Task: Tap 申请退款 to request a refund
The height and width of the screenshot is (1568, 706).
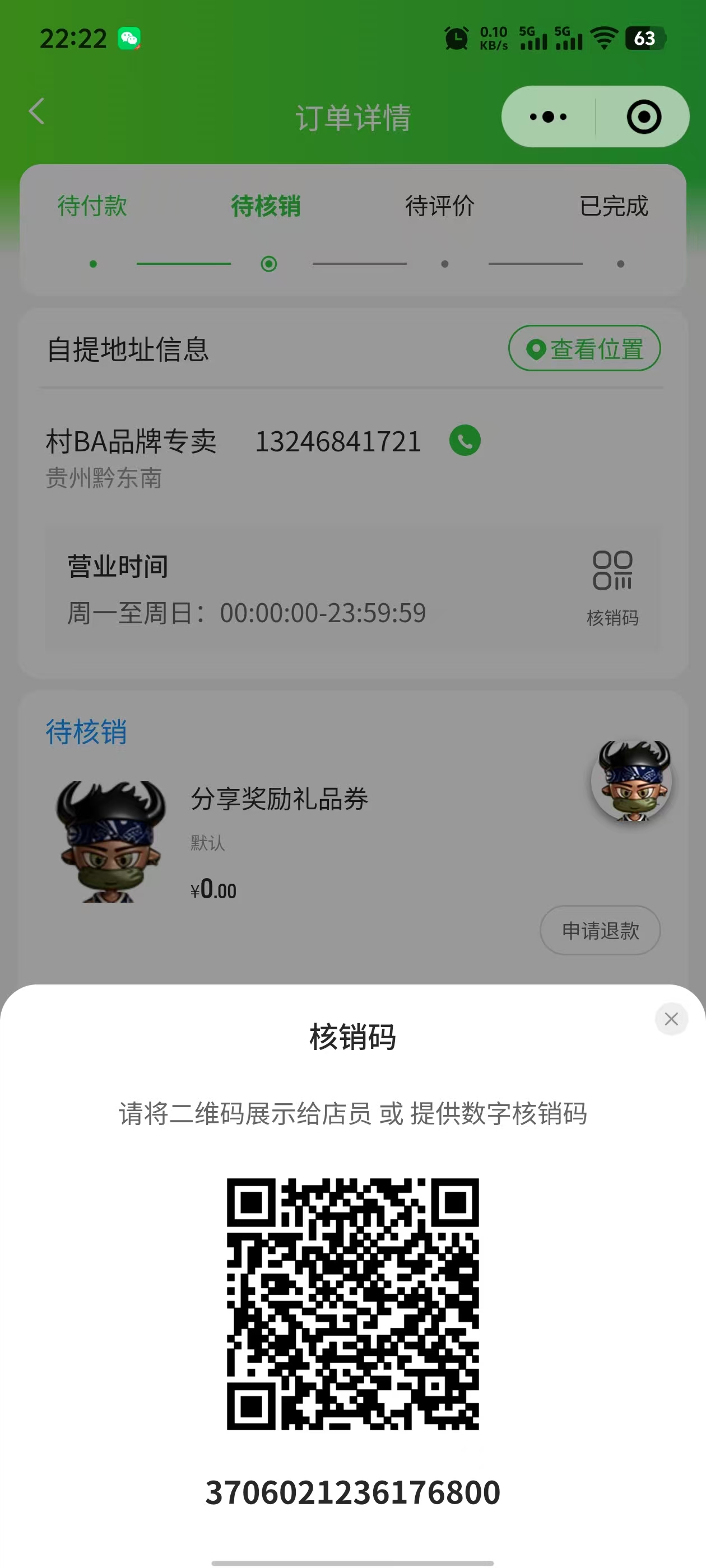Action: [x=600, y=930]
